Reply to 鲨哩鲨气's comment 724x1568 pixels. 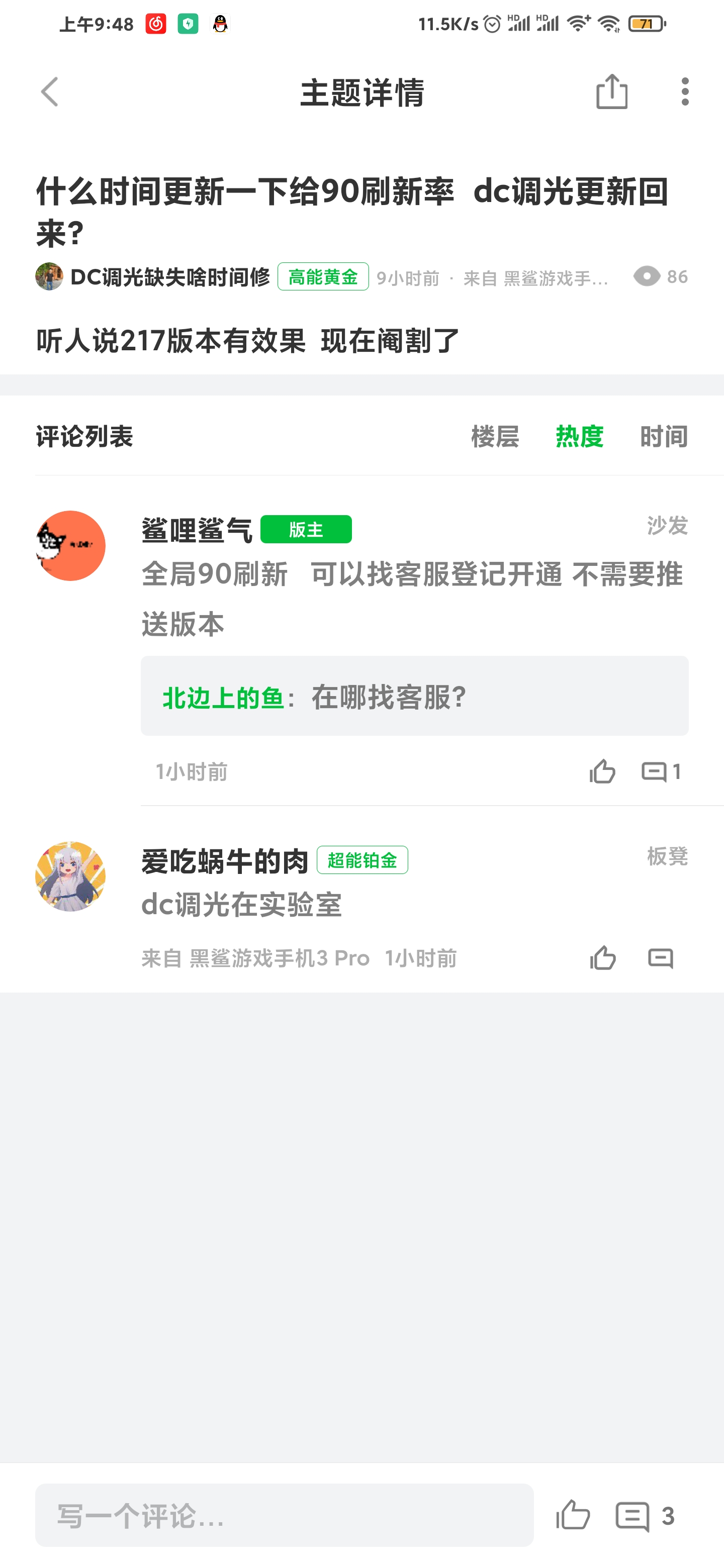click(x=660, y=772)
